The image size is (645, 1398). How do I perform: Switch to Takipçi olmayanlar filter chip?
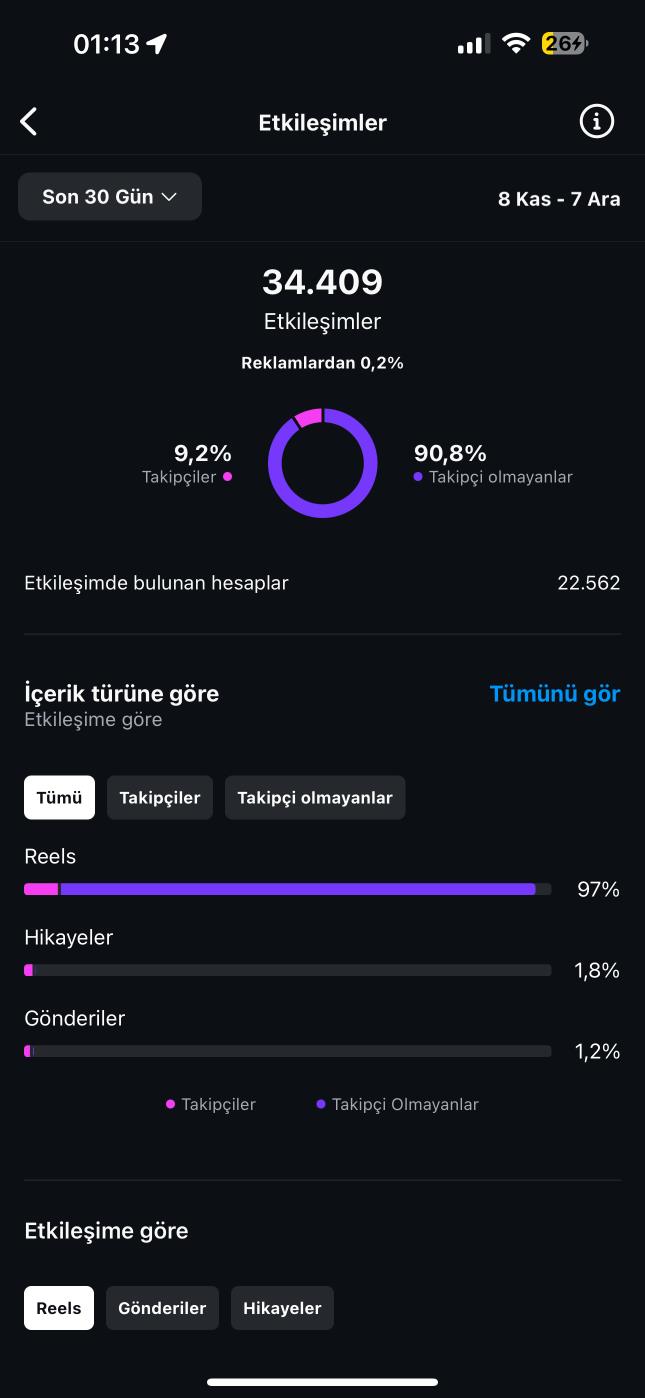click(x=315, y=798)
